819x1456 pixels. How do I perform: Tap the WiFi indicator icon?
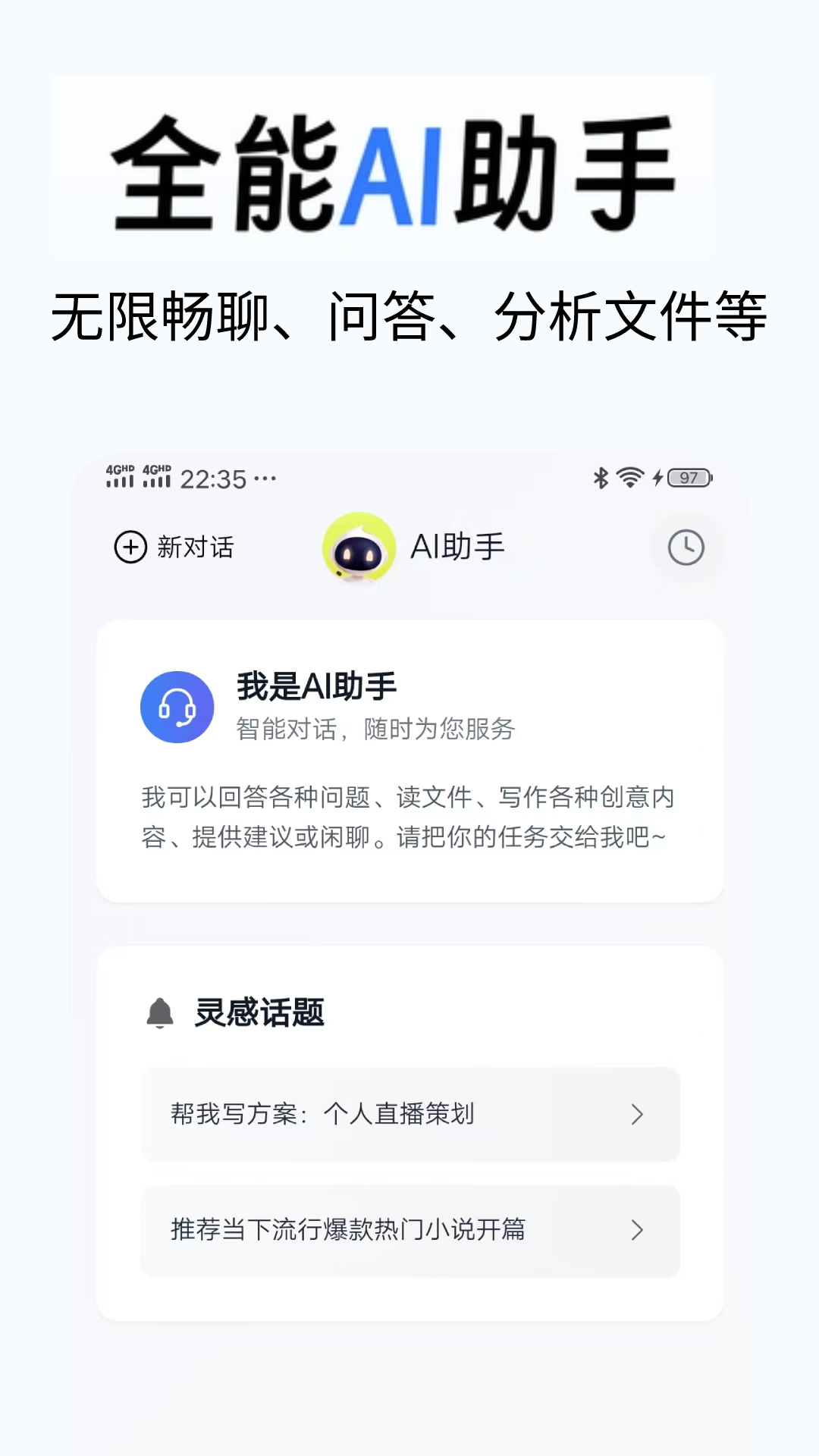coord(628,477)
